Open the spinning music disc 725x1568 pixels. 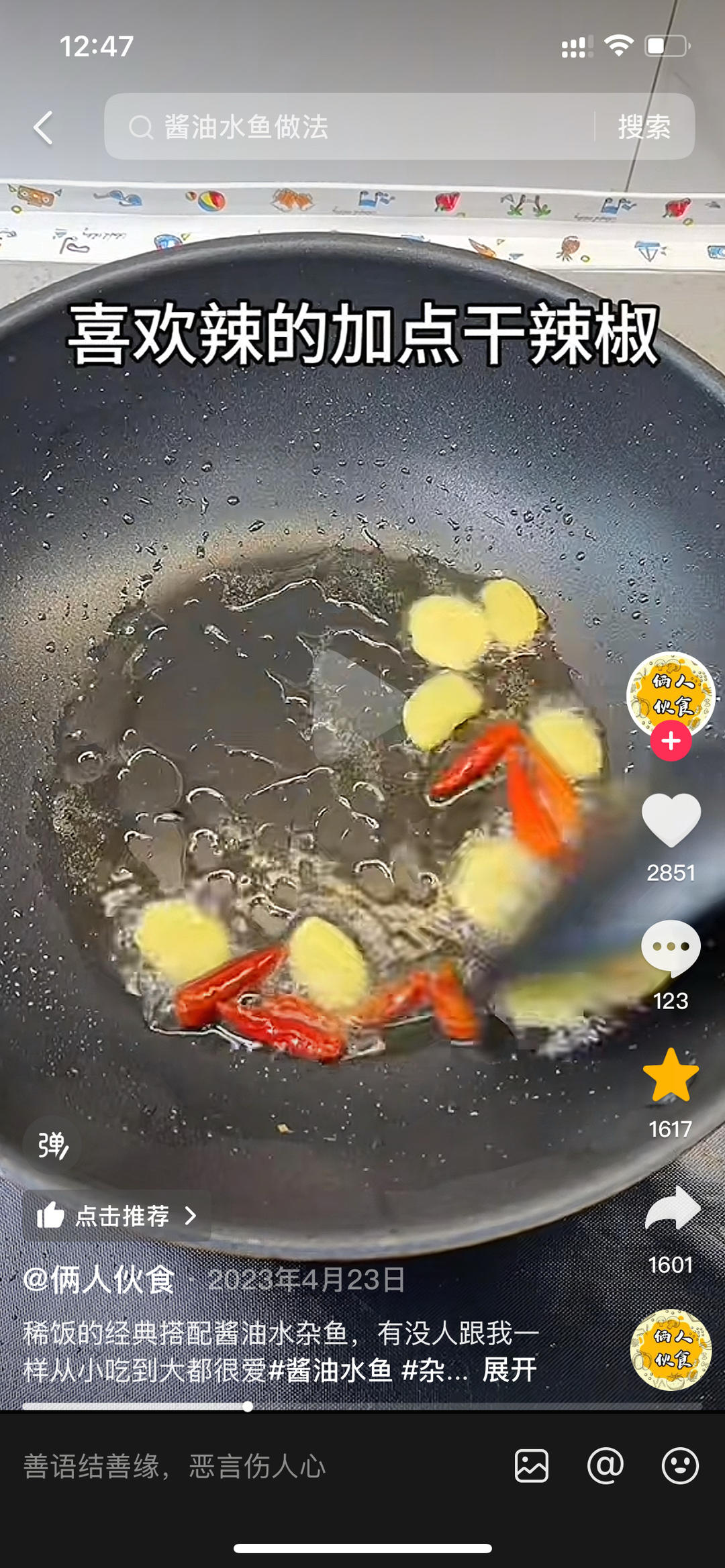point(671,1349)
